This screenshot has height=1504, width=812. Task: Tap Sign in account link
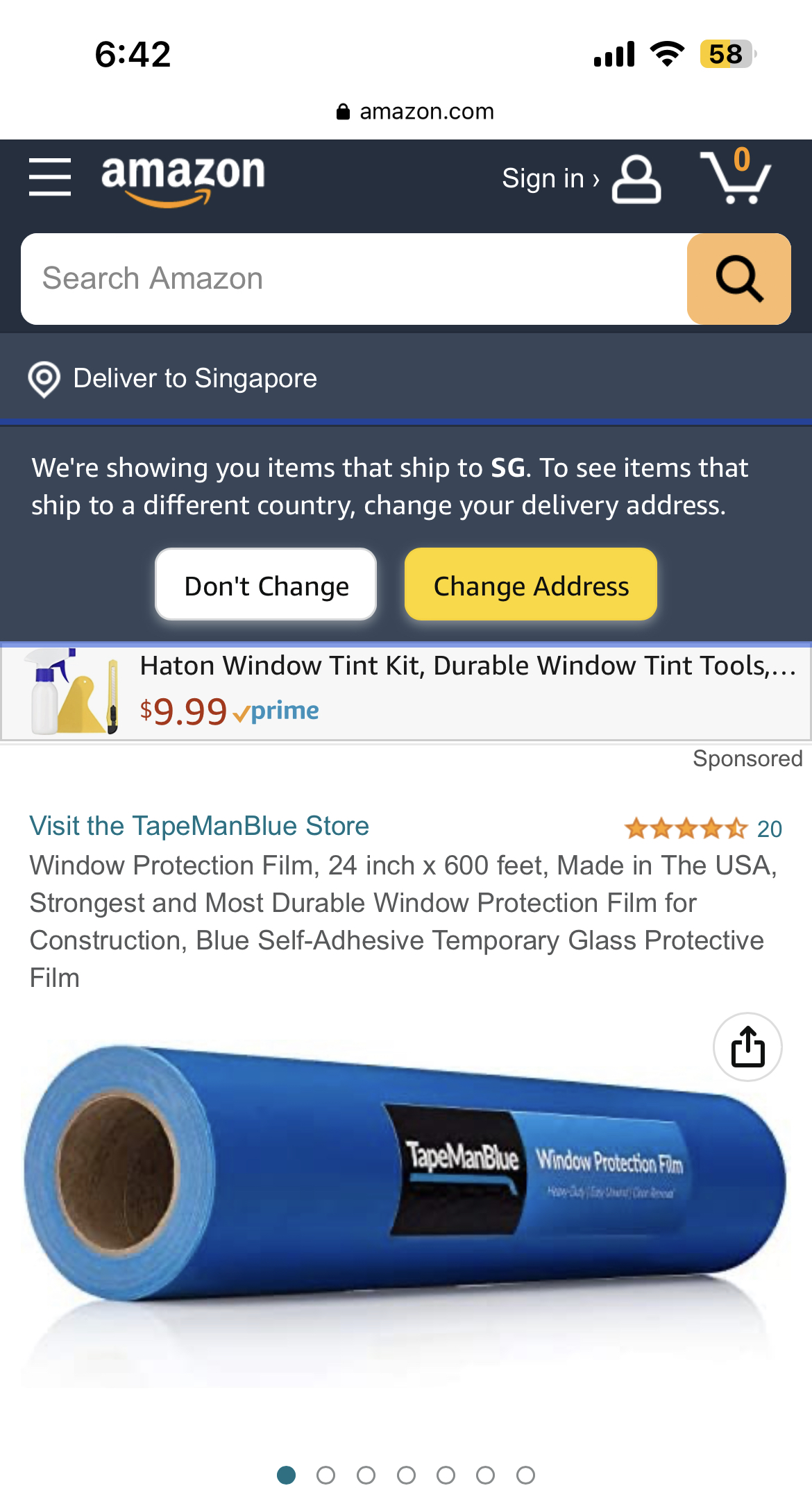[x=581, y=179]
